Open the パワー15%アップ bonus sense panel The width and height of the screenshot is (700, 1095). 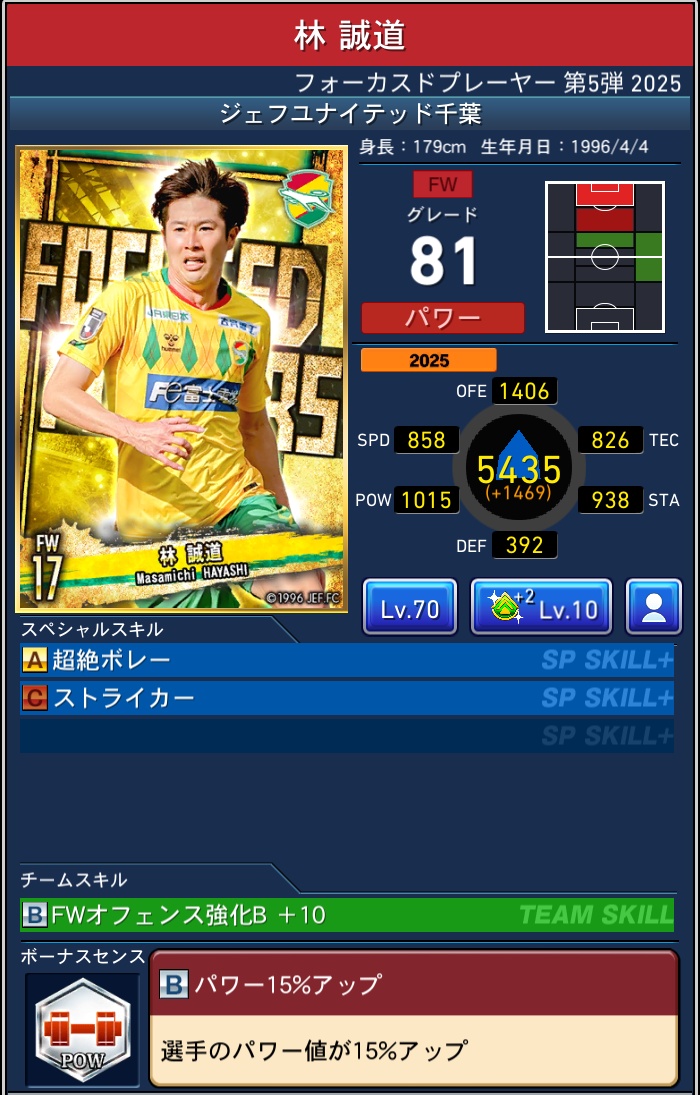413,1017
